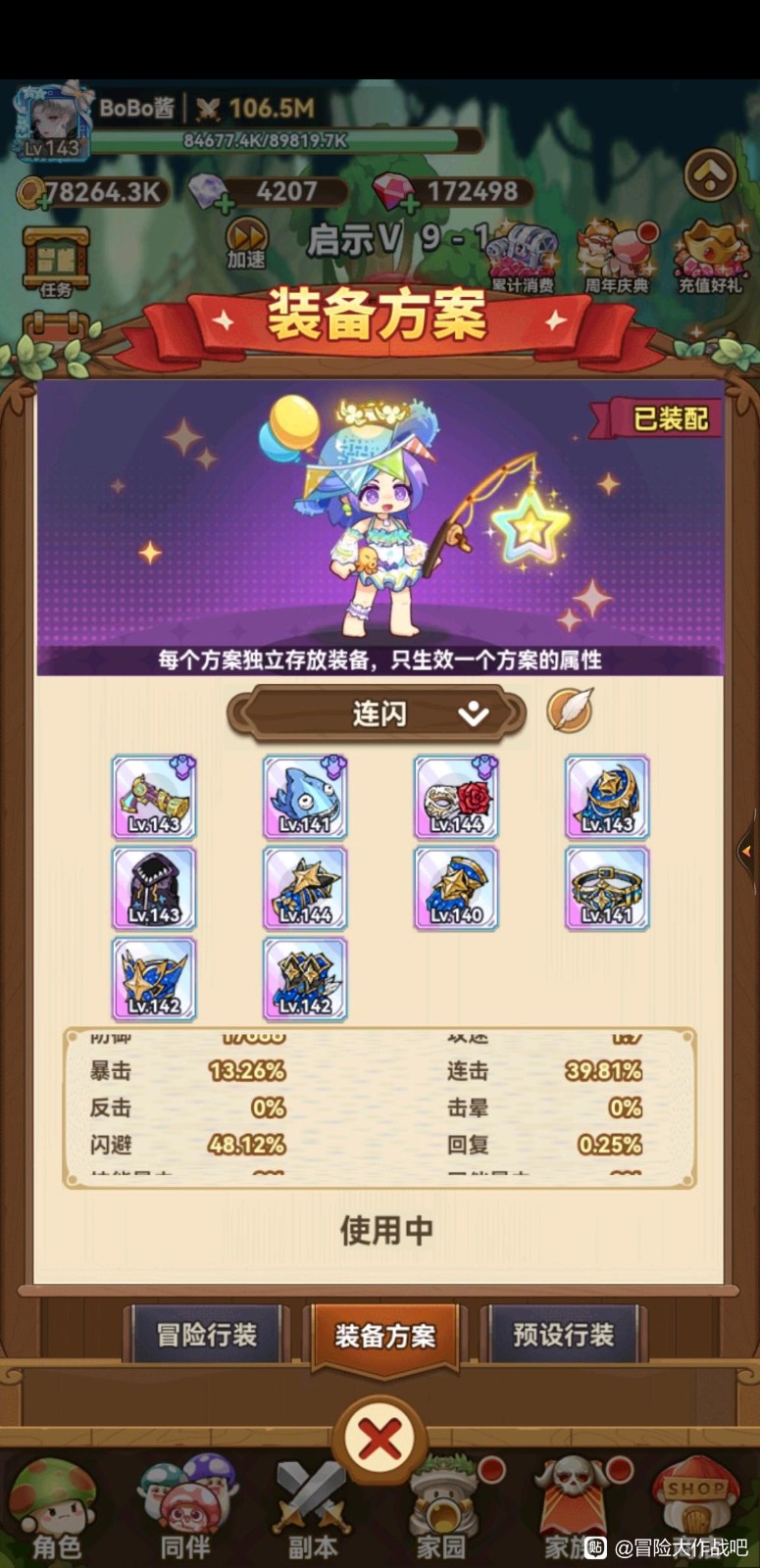Tap the 加速 speed-up button
Viewport: 760px width, 1568px height.
[246, 243]
